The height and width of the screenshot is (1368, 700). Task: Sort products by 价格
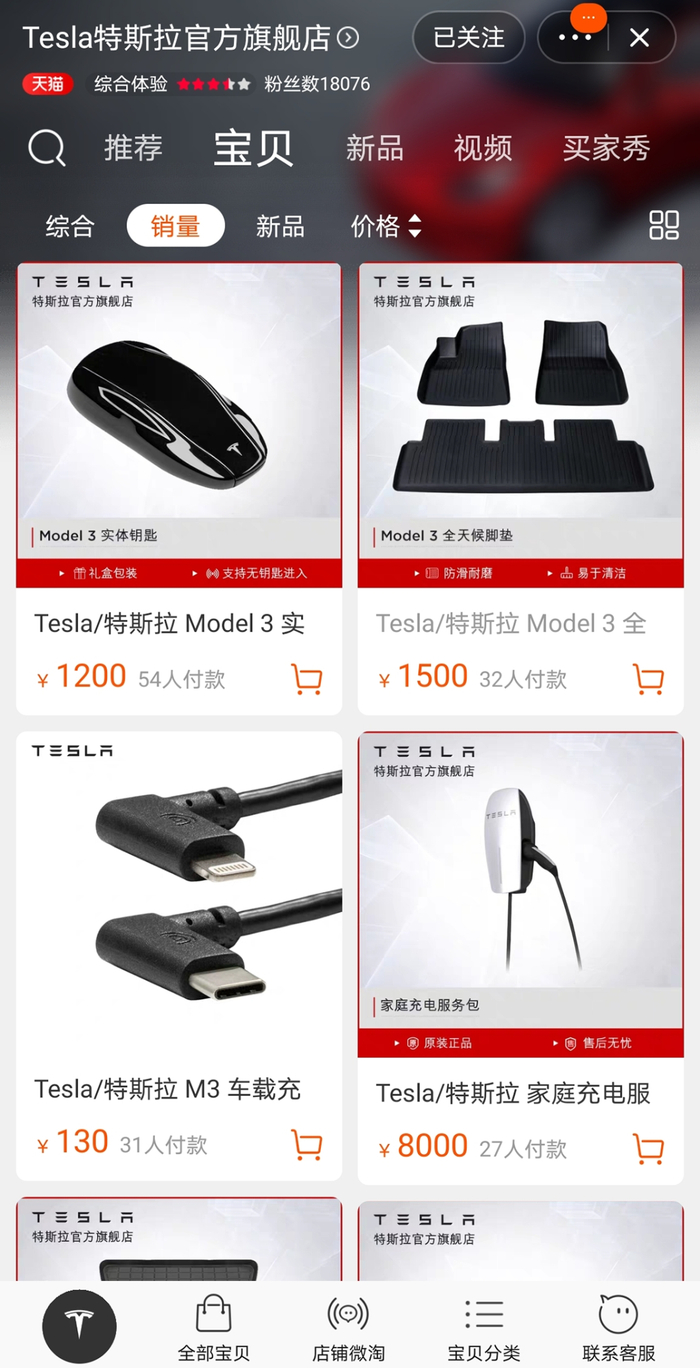coord(386,226)
